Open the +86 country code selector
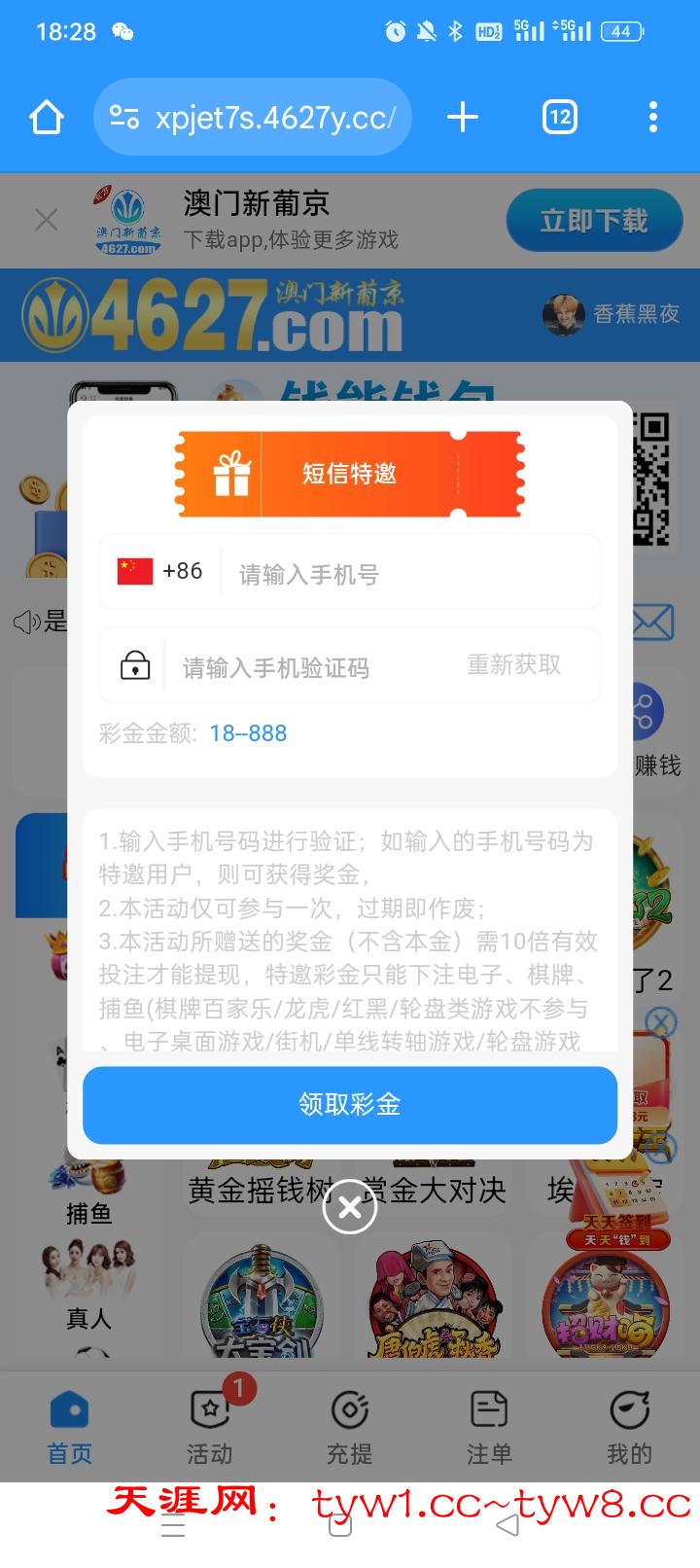 [160, 572]
